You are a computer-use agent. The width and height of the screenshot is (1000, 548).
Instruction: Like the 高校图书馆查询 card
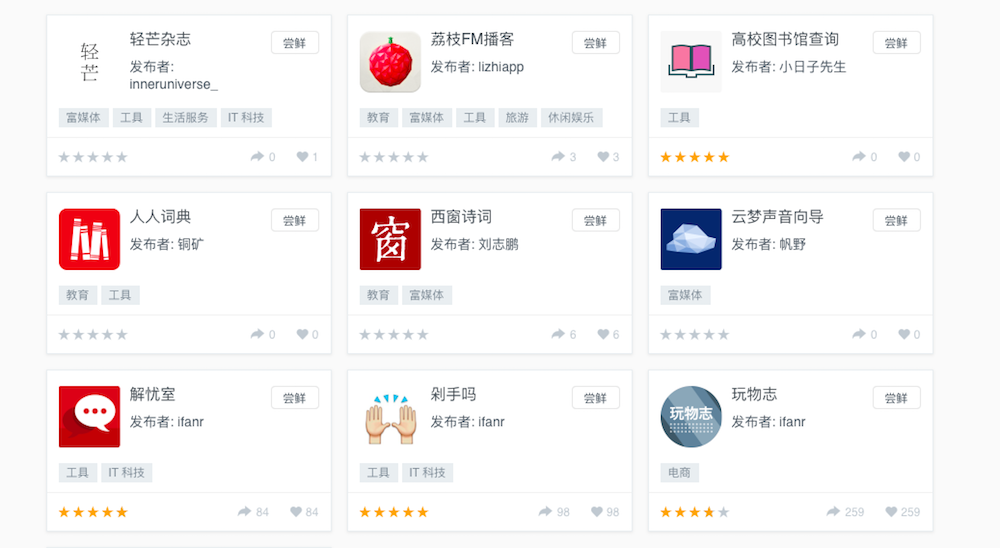pyautogui.click(x=903, y=157)
